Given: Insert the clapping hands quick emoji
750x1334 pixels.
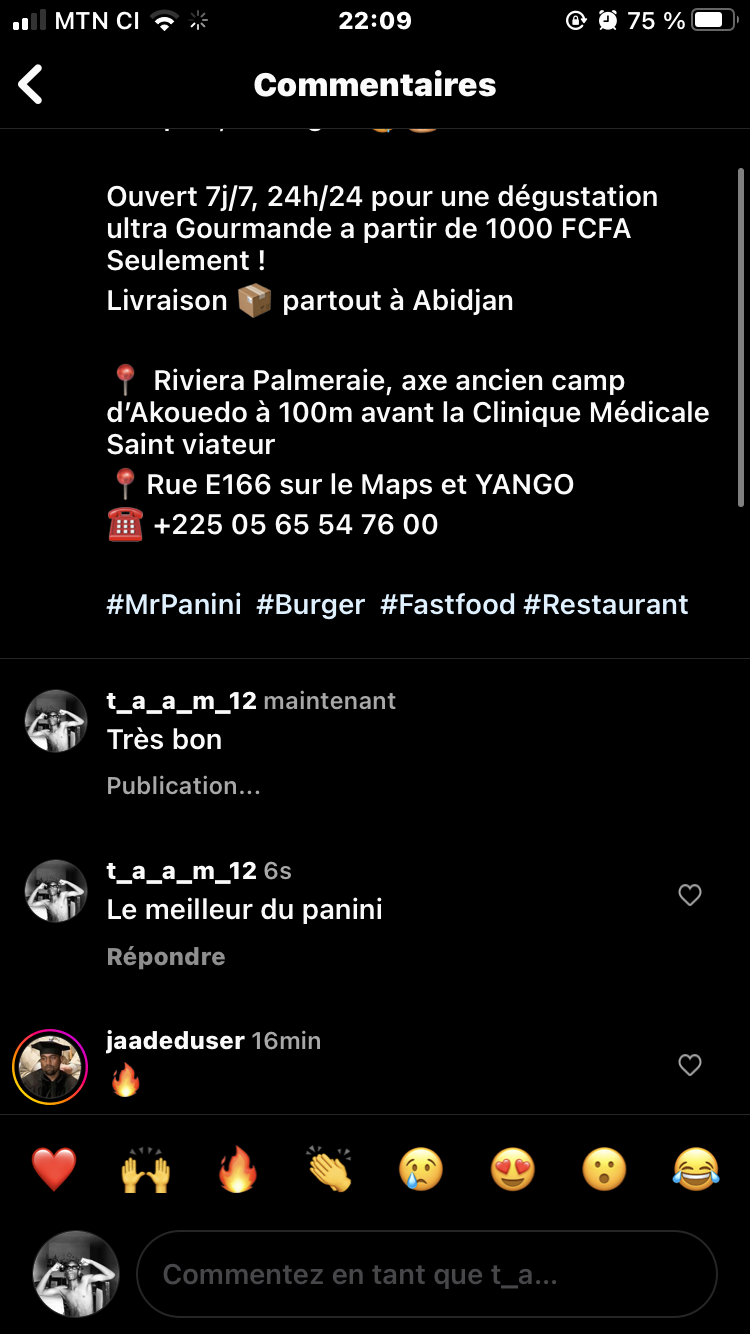Looking at the screenshot, I should click(330, 1169).
